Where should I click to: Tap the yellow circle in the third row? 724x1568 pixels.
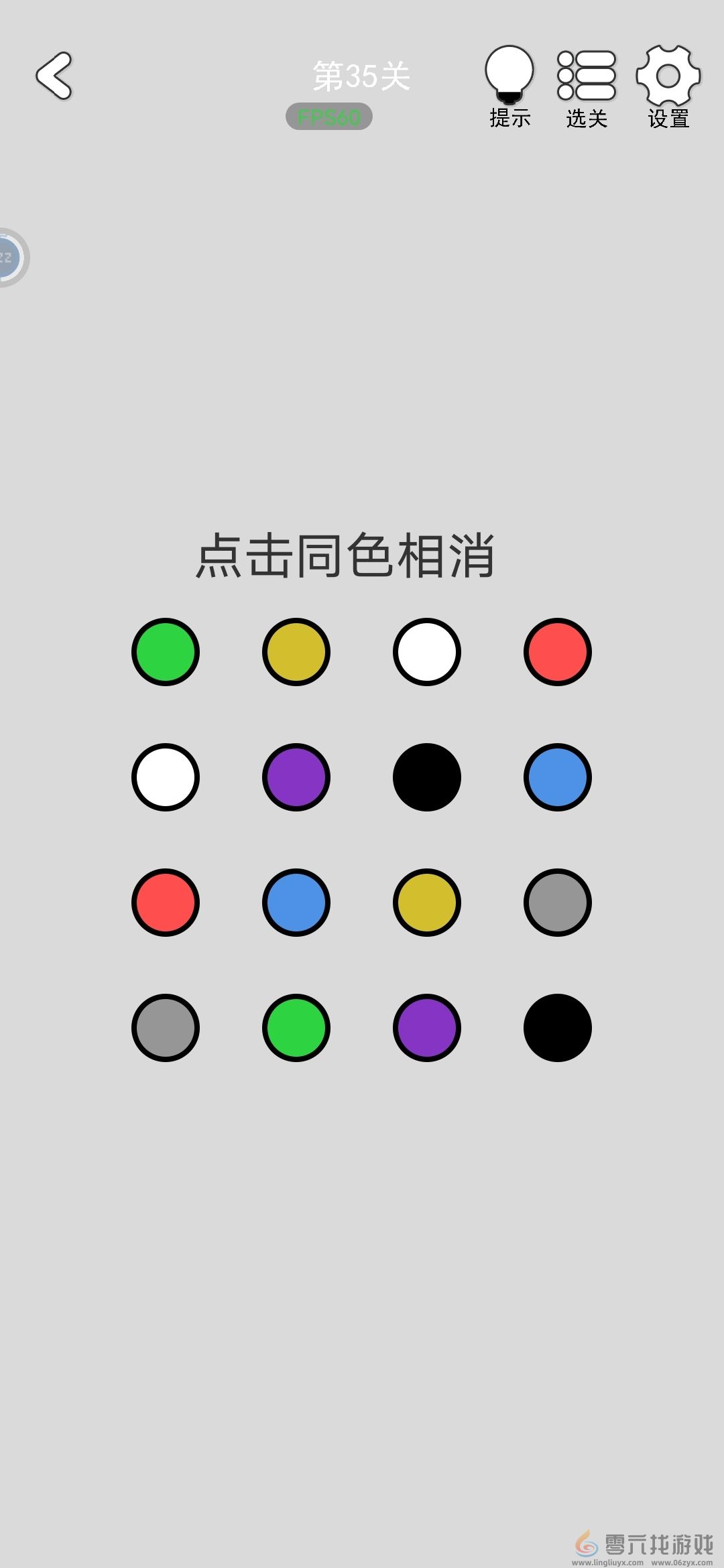427,903
